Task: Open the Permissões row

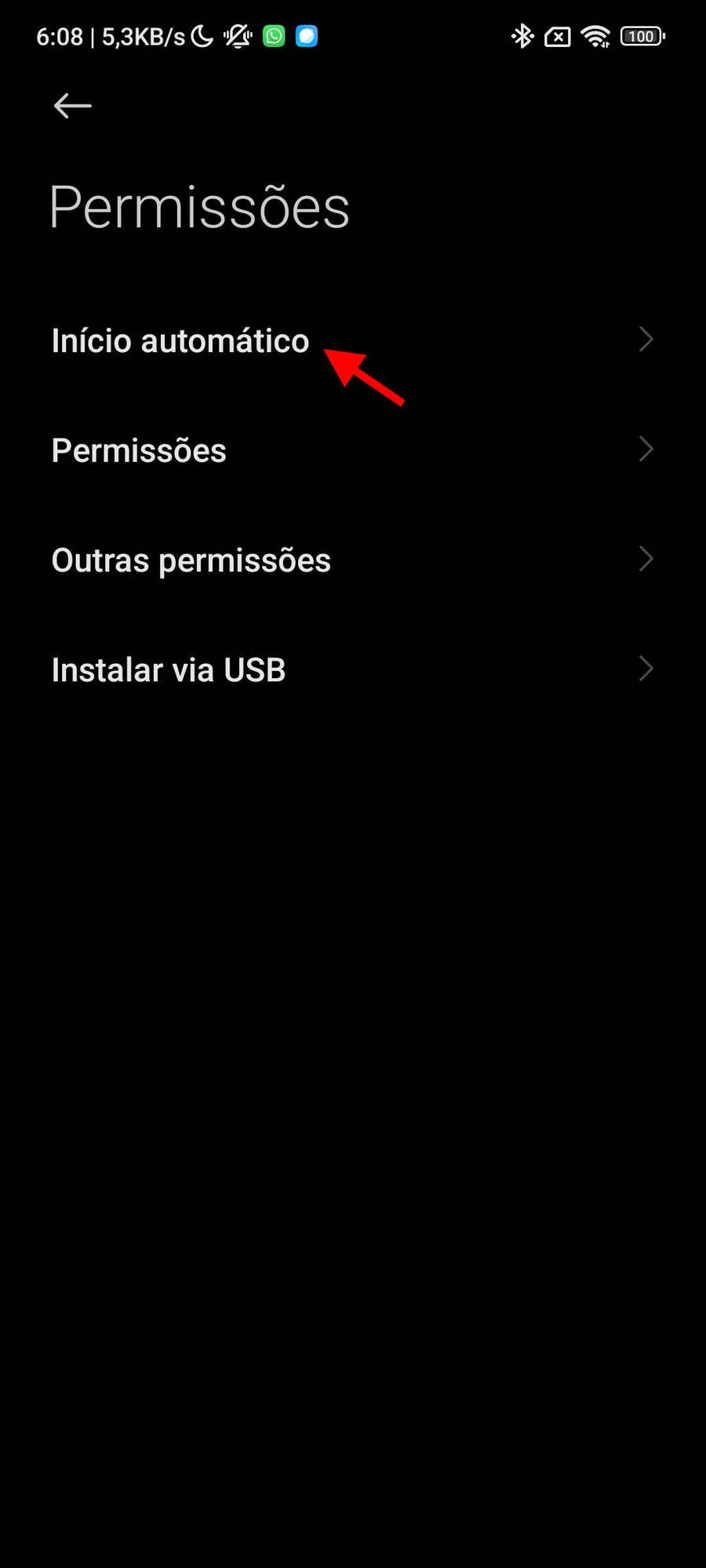Action: (x=353, y=450)
